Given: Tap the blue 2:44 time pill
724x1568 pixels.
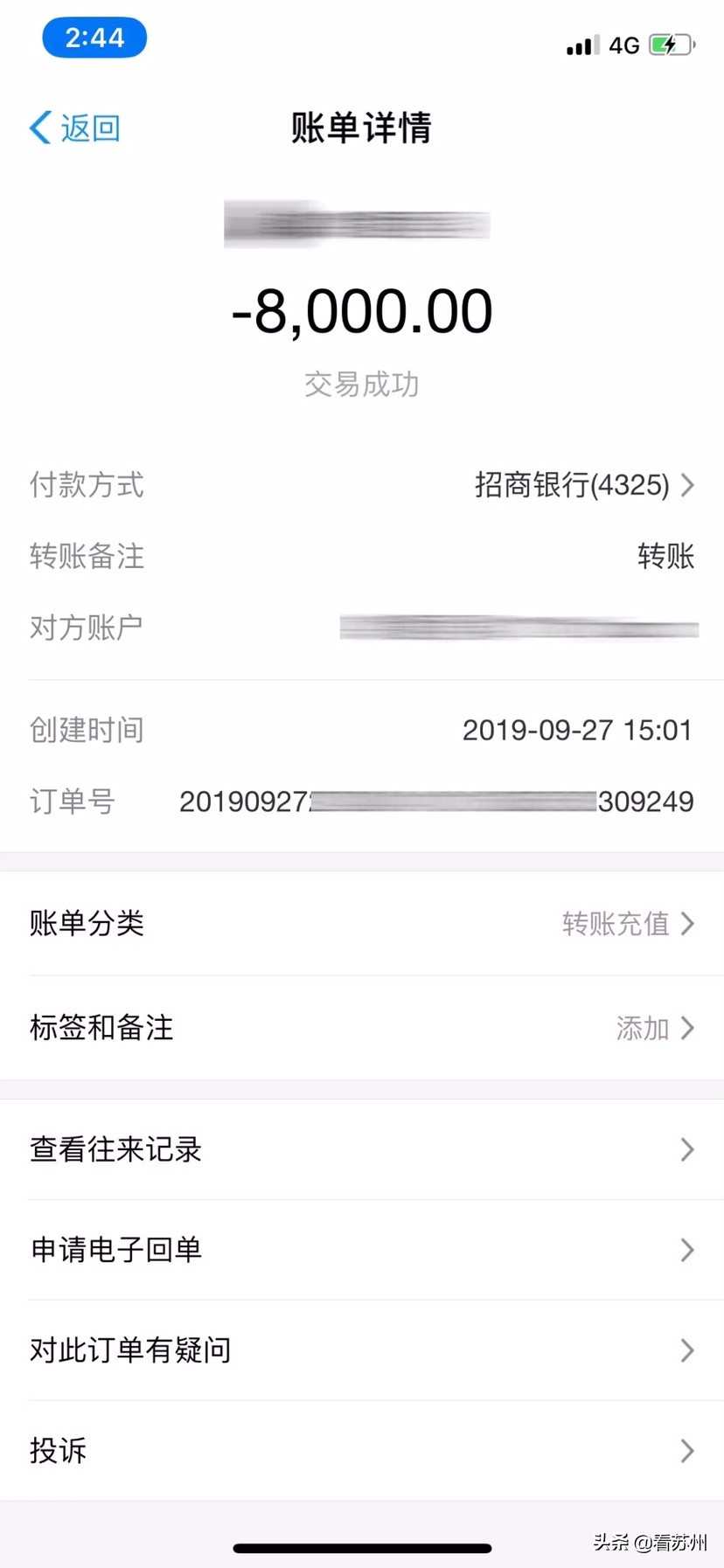Looking at the screenshot, I should click(x=94, y=38).
